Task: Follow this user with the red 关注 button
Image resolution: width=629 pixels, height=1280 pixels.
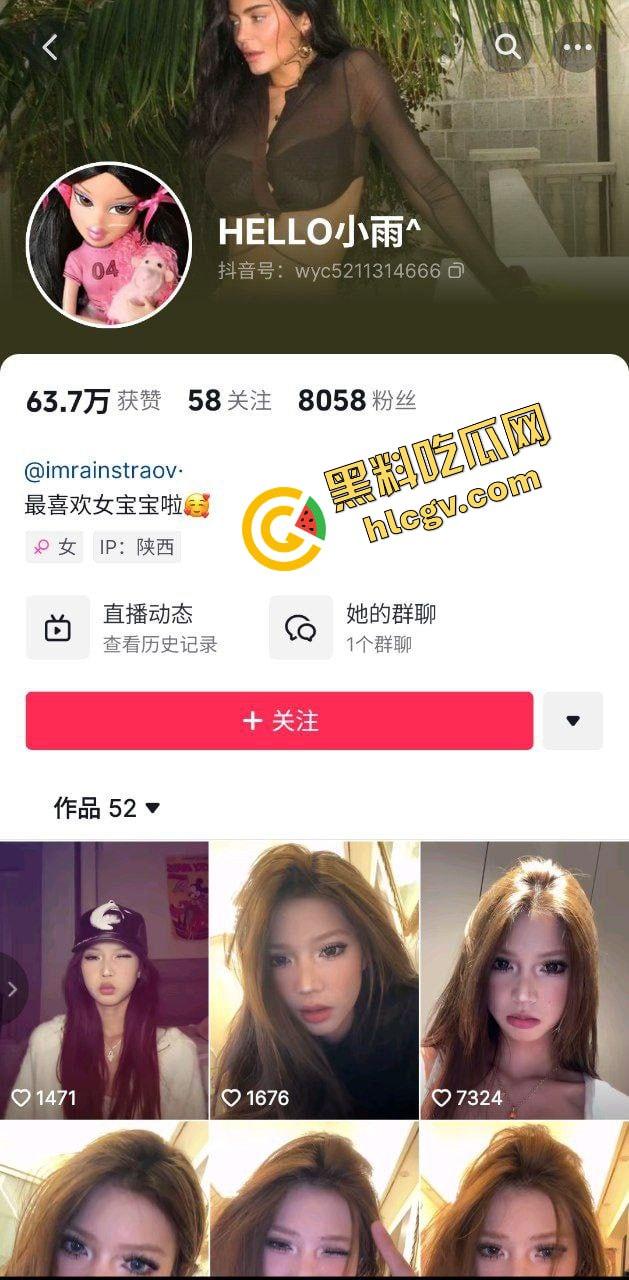Action: point(279,721)
